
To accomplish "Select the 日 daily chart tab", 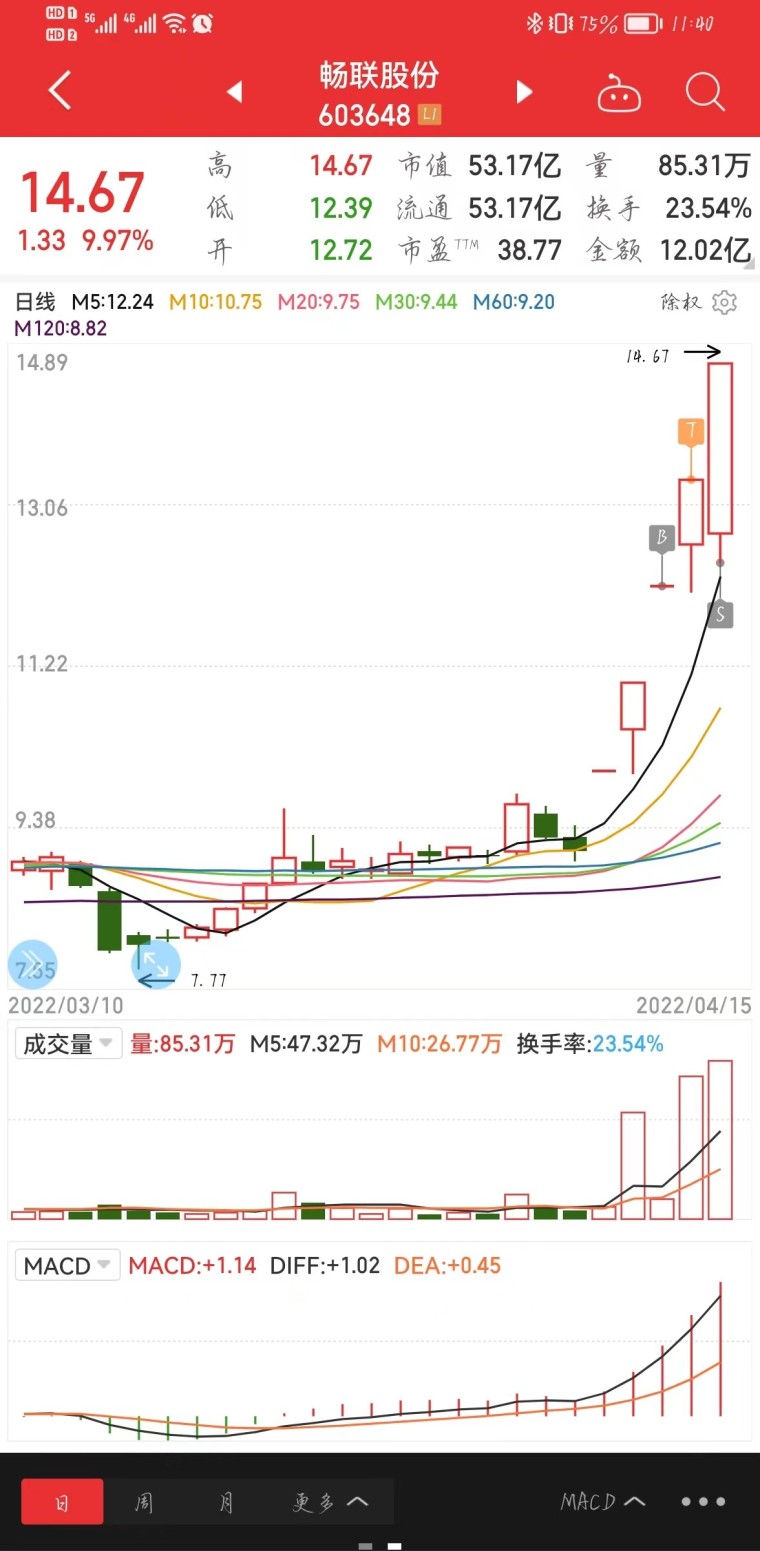I will [62, 1501].
